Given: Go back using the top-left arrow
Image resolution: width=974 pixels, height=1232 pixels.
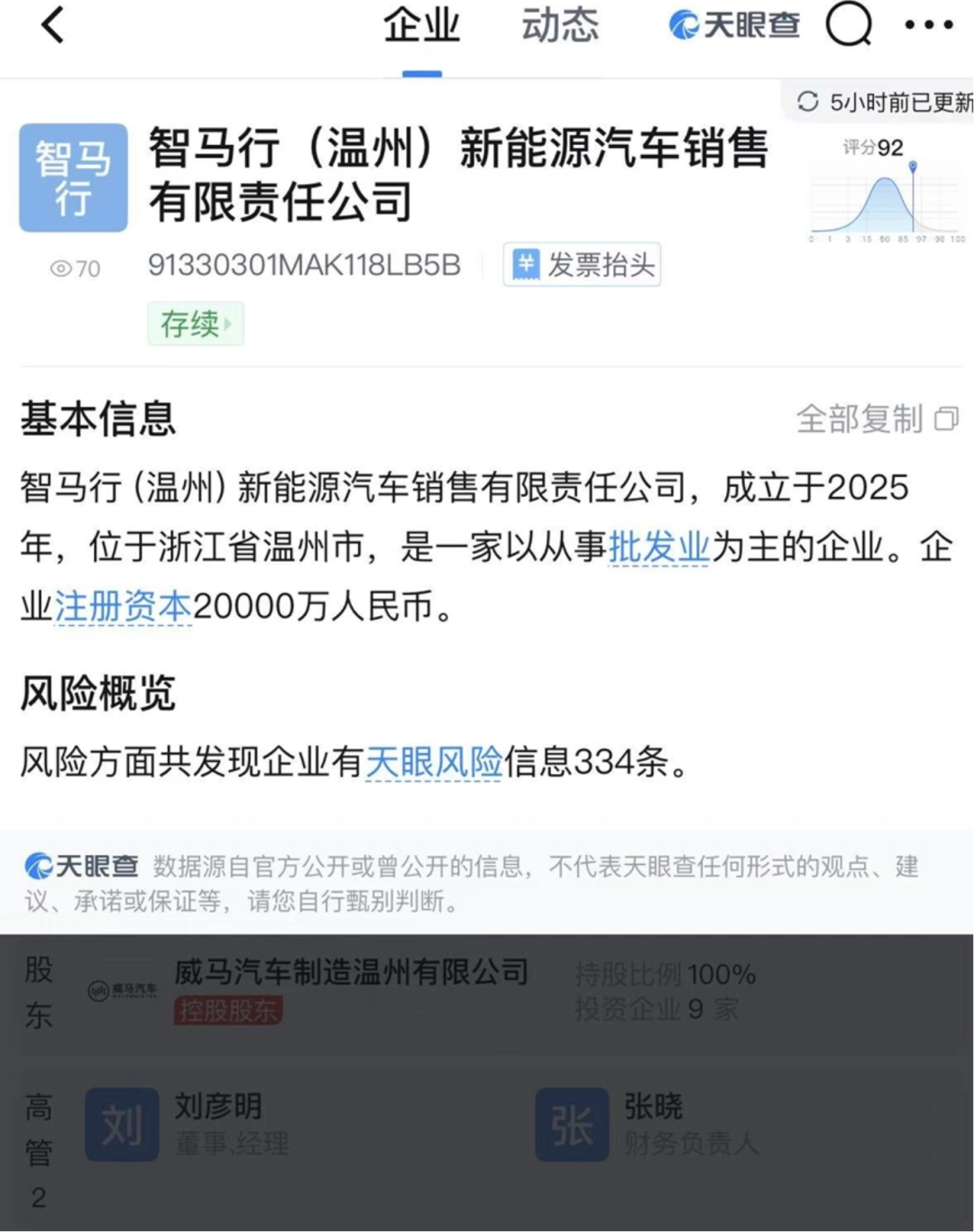Looking at the screenshot, I should point(53,25).
